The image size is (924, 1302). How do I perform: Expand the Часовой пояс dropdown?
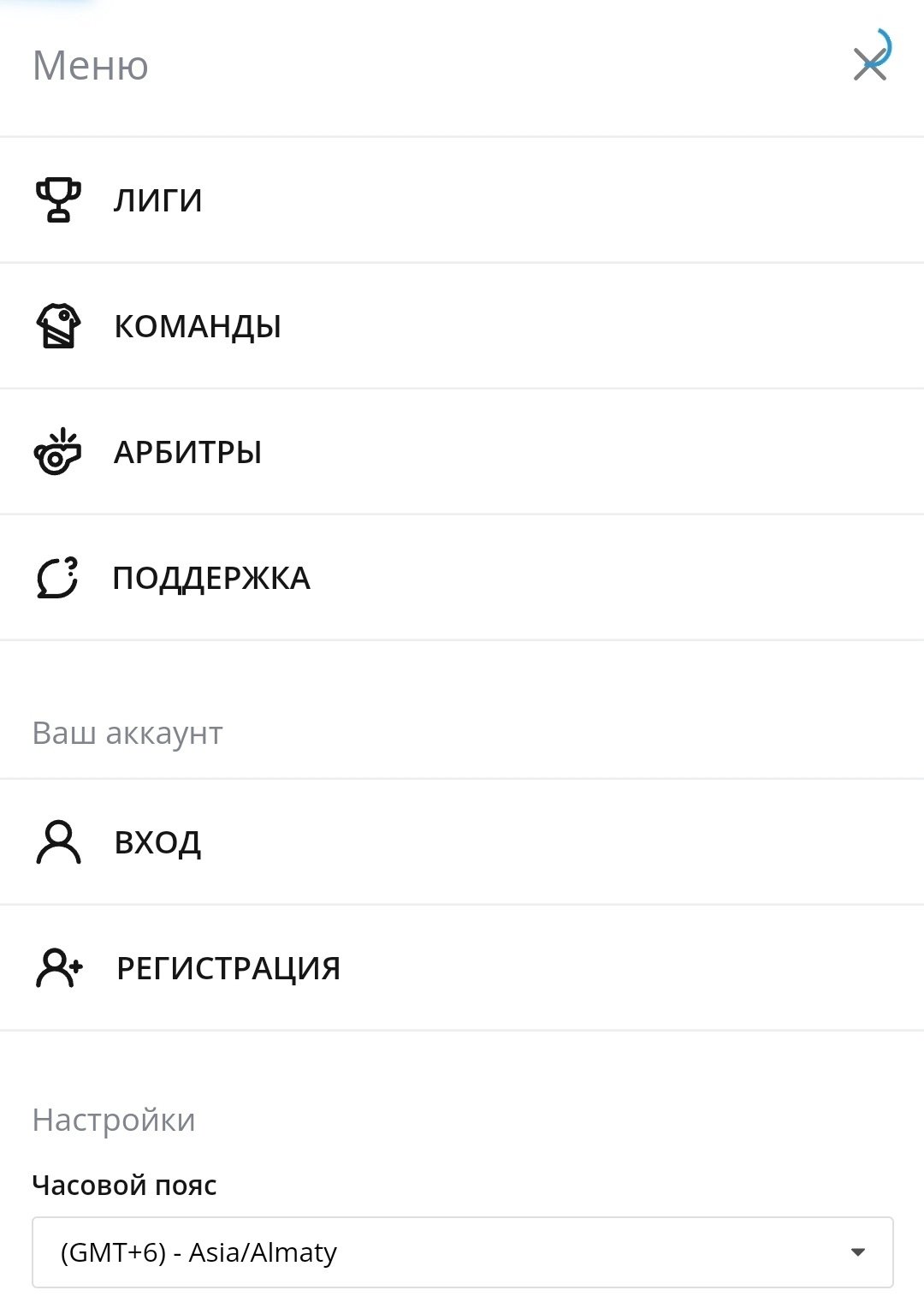coord(462,1252)
